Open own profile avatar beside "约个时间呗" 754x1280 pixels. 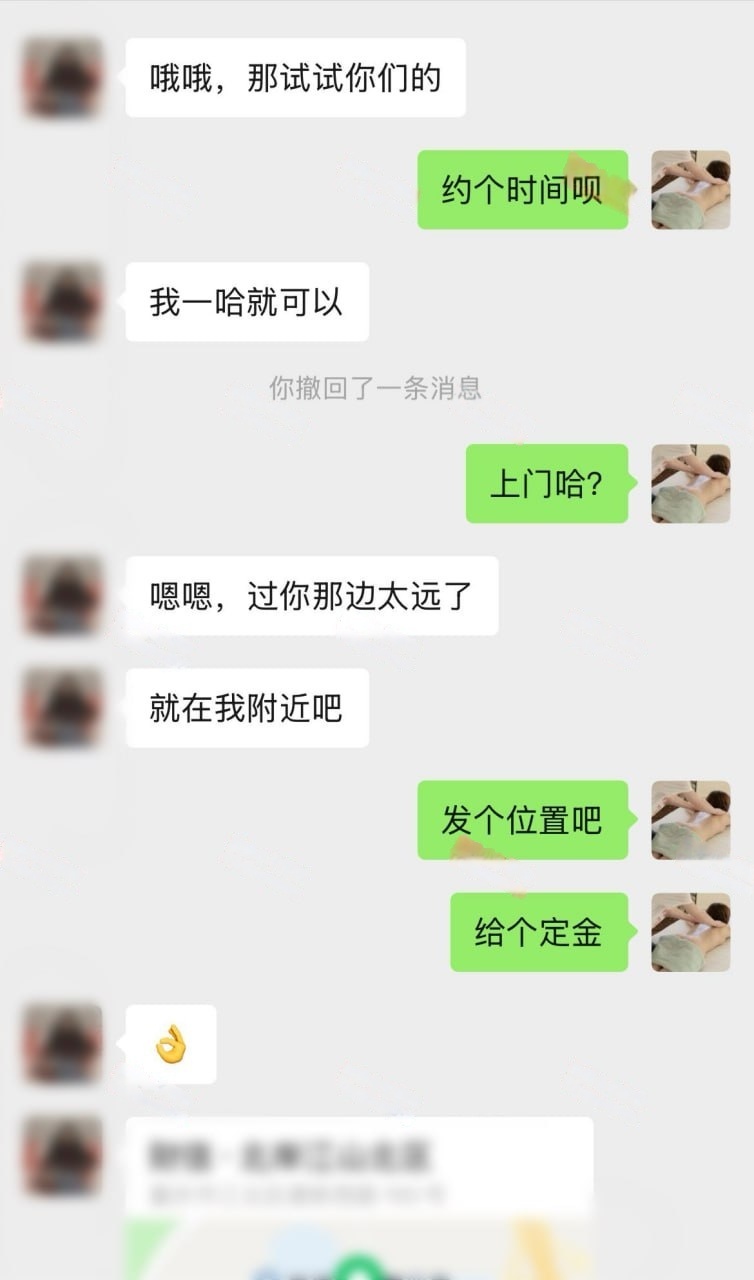pos(690,190)
